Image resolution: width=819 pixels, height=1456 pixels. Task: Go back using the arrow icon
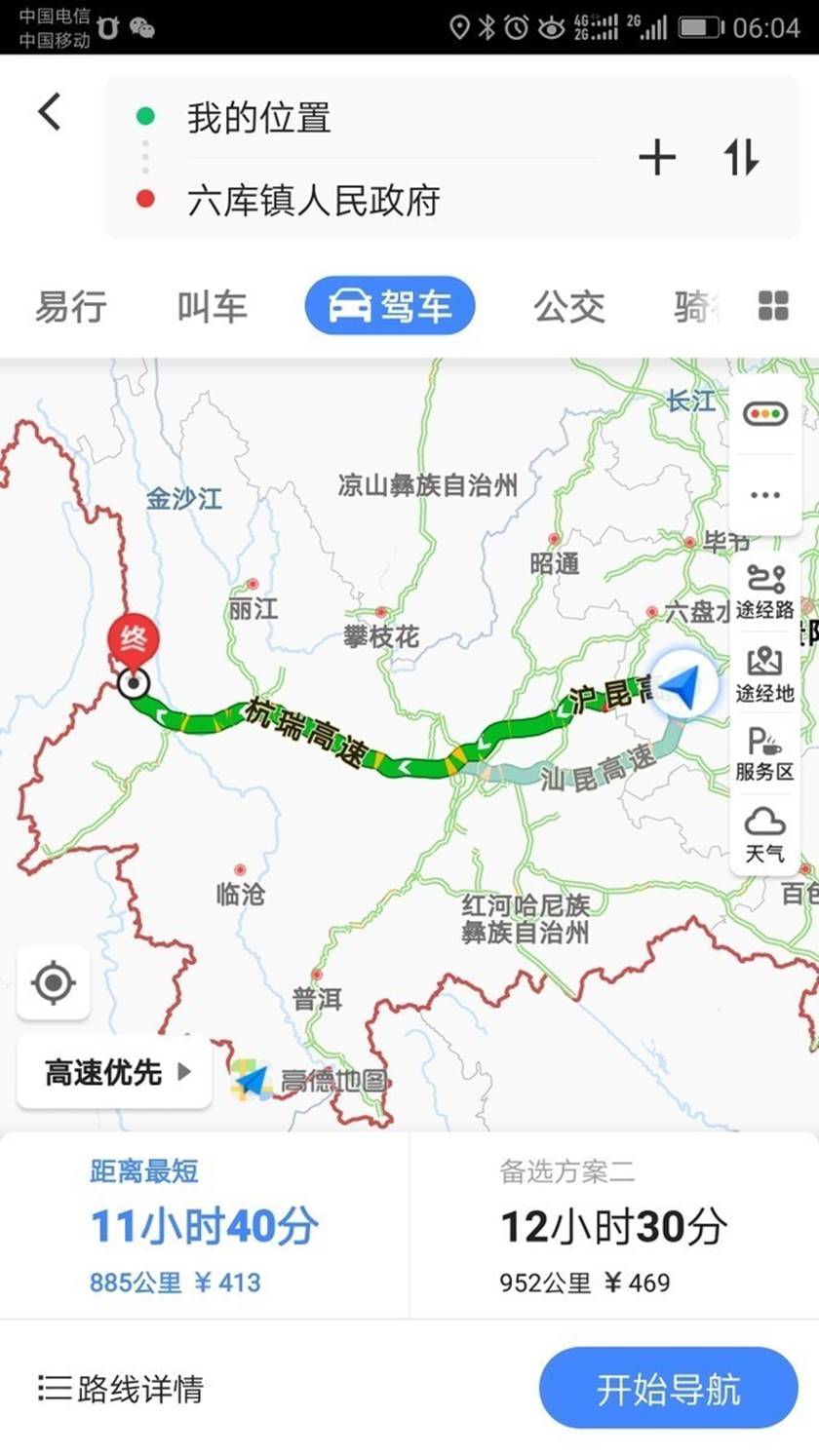pyautogui.click(x=50, y=112)
